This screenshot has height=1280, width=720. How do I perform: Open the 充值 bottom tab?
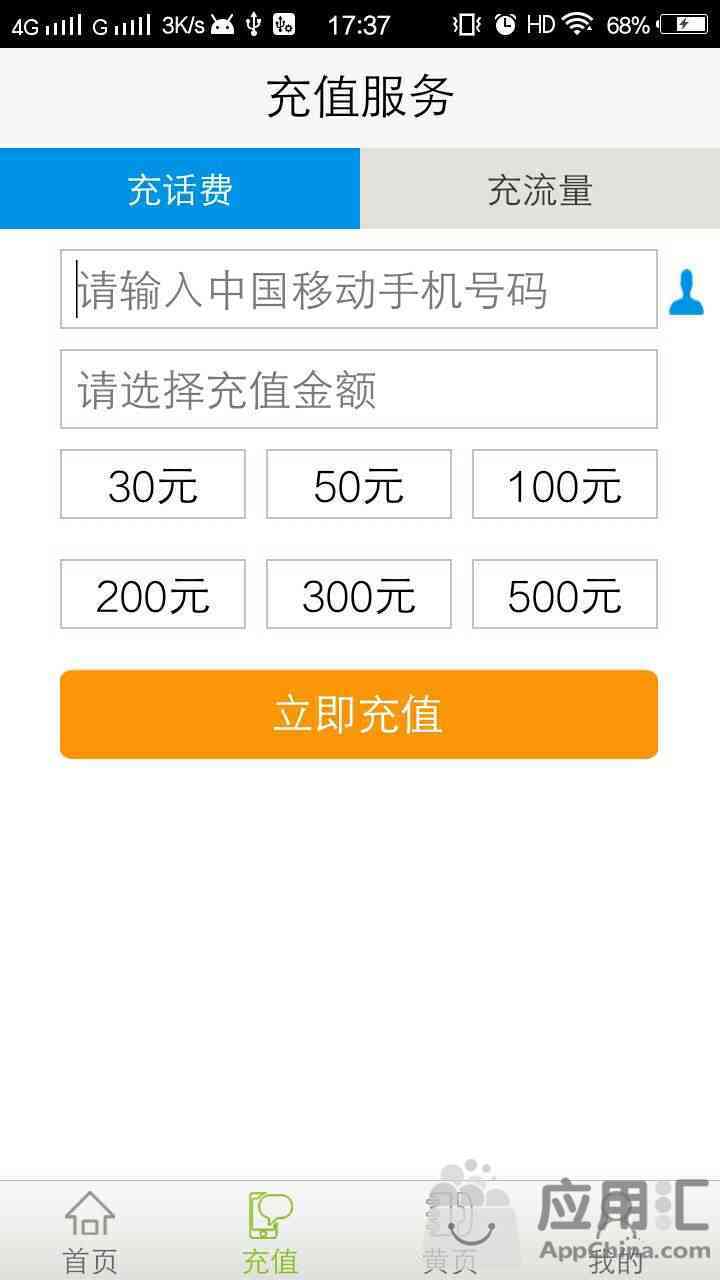pyautogui.click(x=270, y=1232)
